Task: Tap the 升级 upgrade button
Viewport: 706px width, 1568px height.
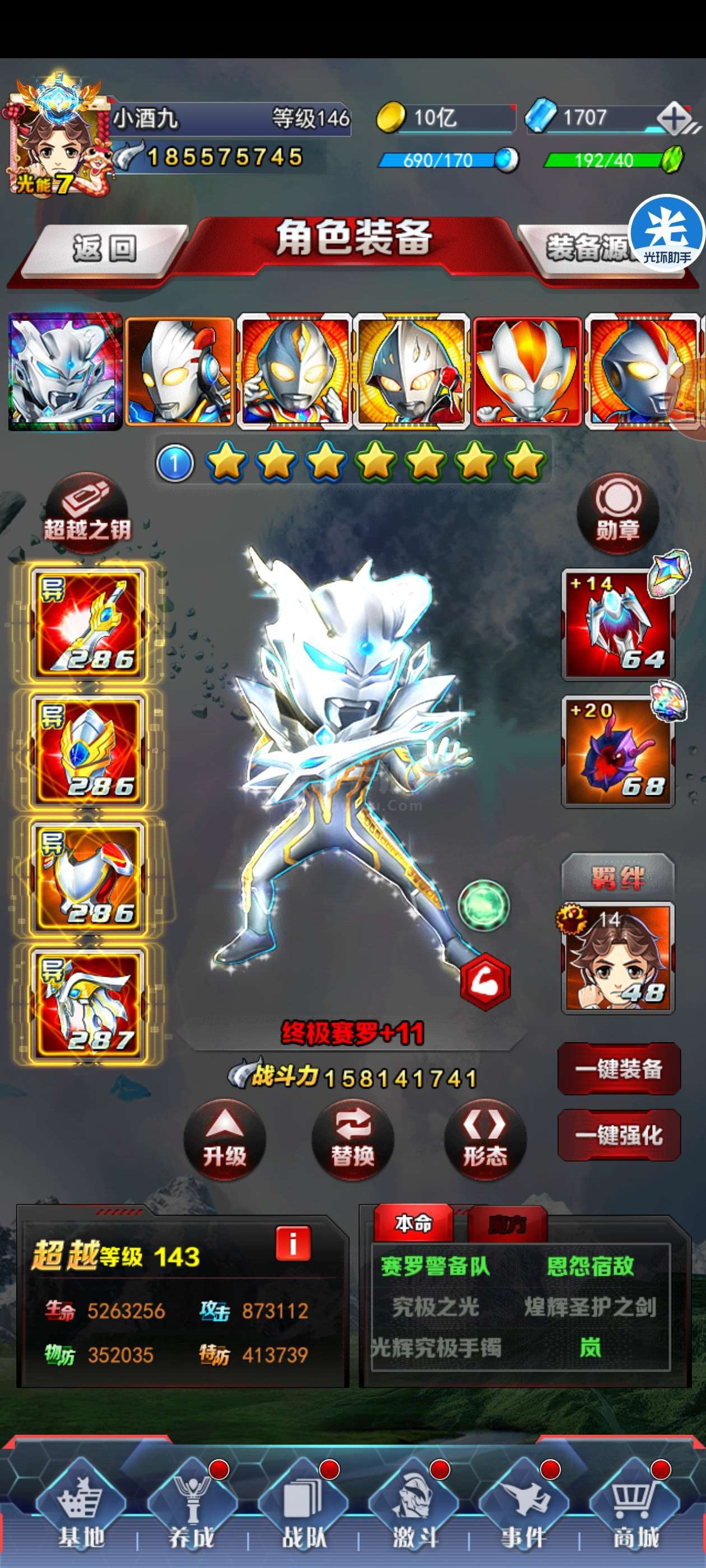Action: tap(224, 1140)
